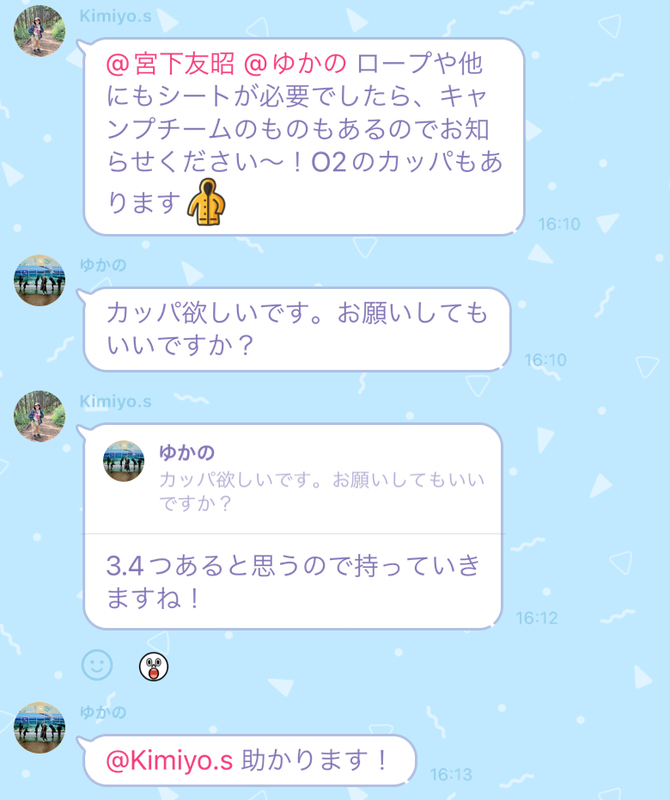
Task: Open ゆかの's avatar beside the 助かります message
Action: pos(39,727)
